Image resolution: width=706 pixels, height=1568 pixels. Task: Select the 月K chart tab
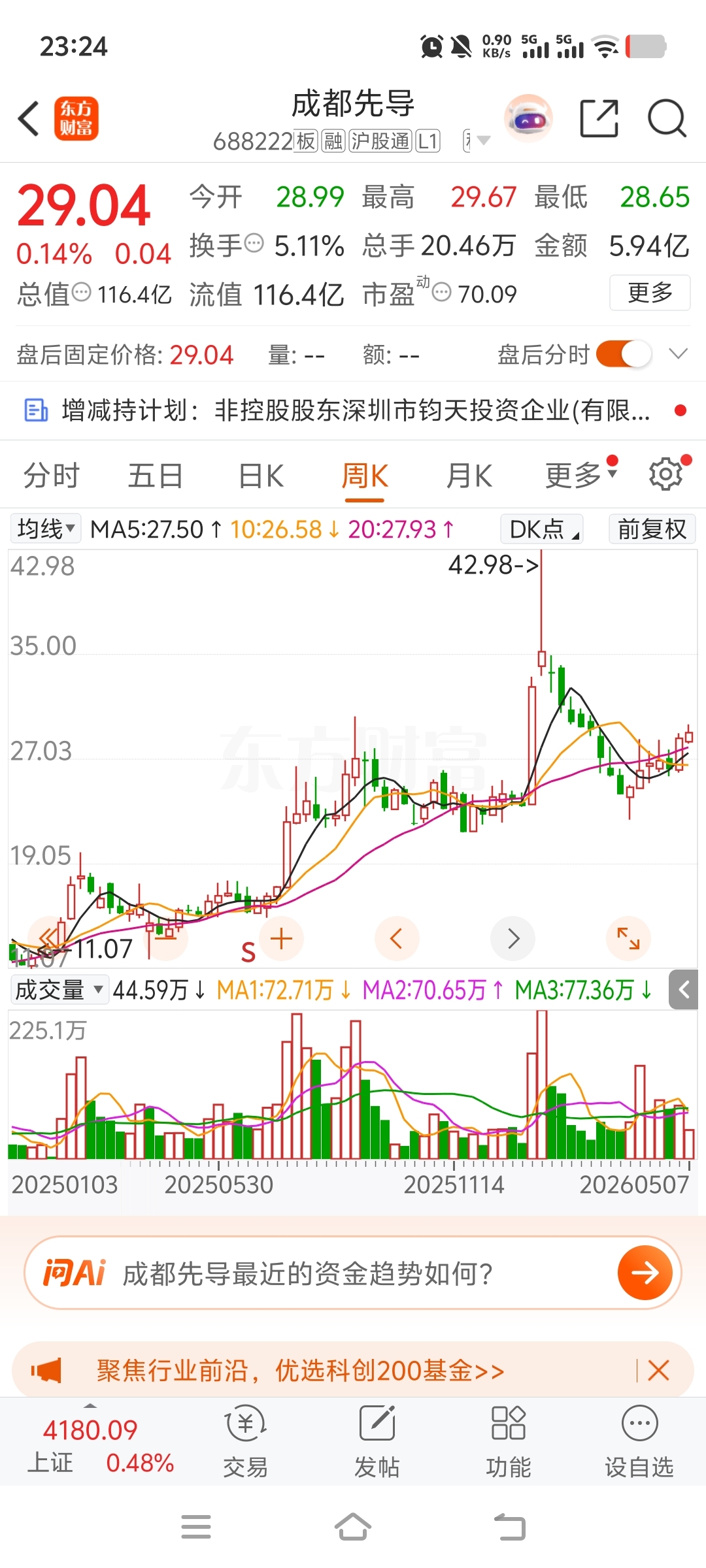coord(469,476)
